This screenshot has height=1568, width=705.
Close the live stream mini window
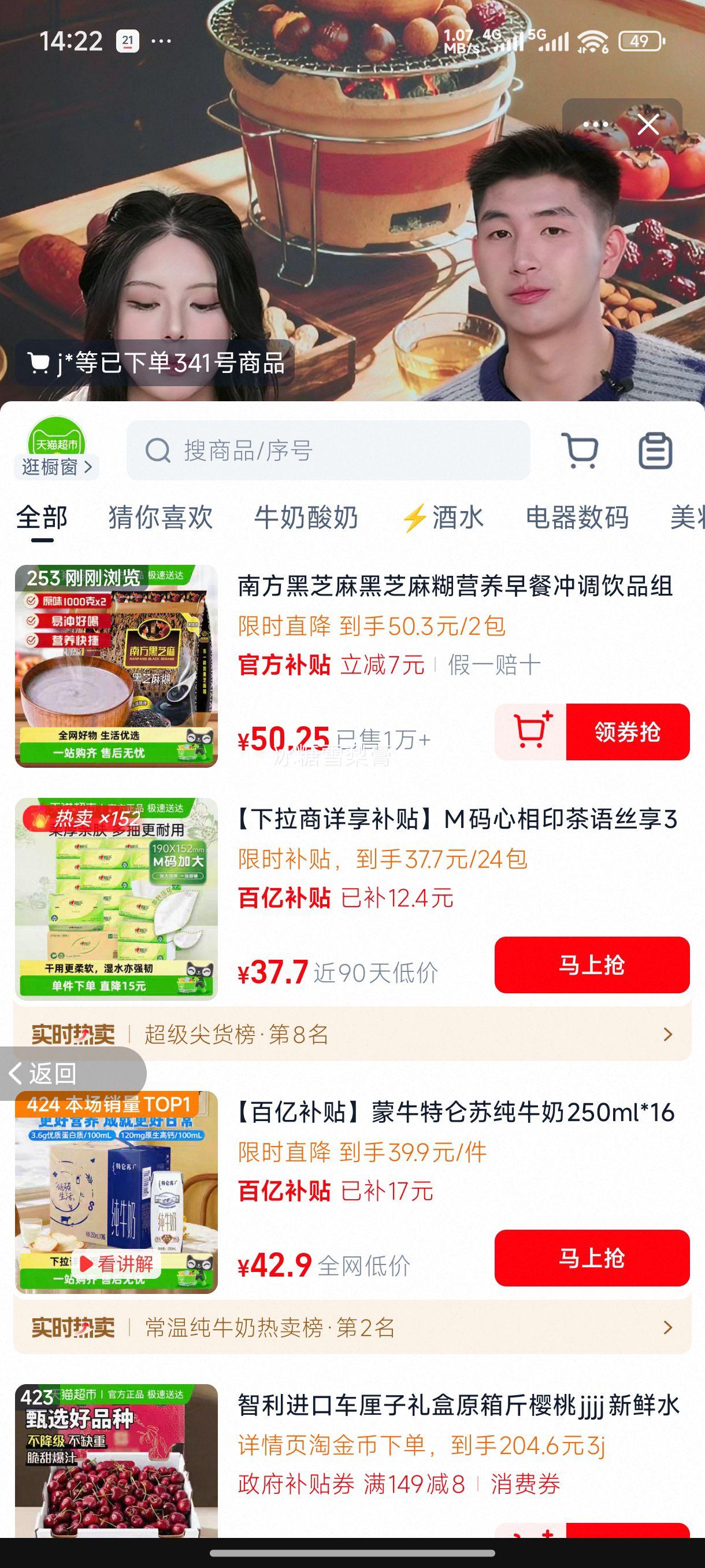[648, 125]
